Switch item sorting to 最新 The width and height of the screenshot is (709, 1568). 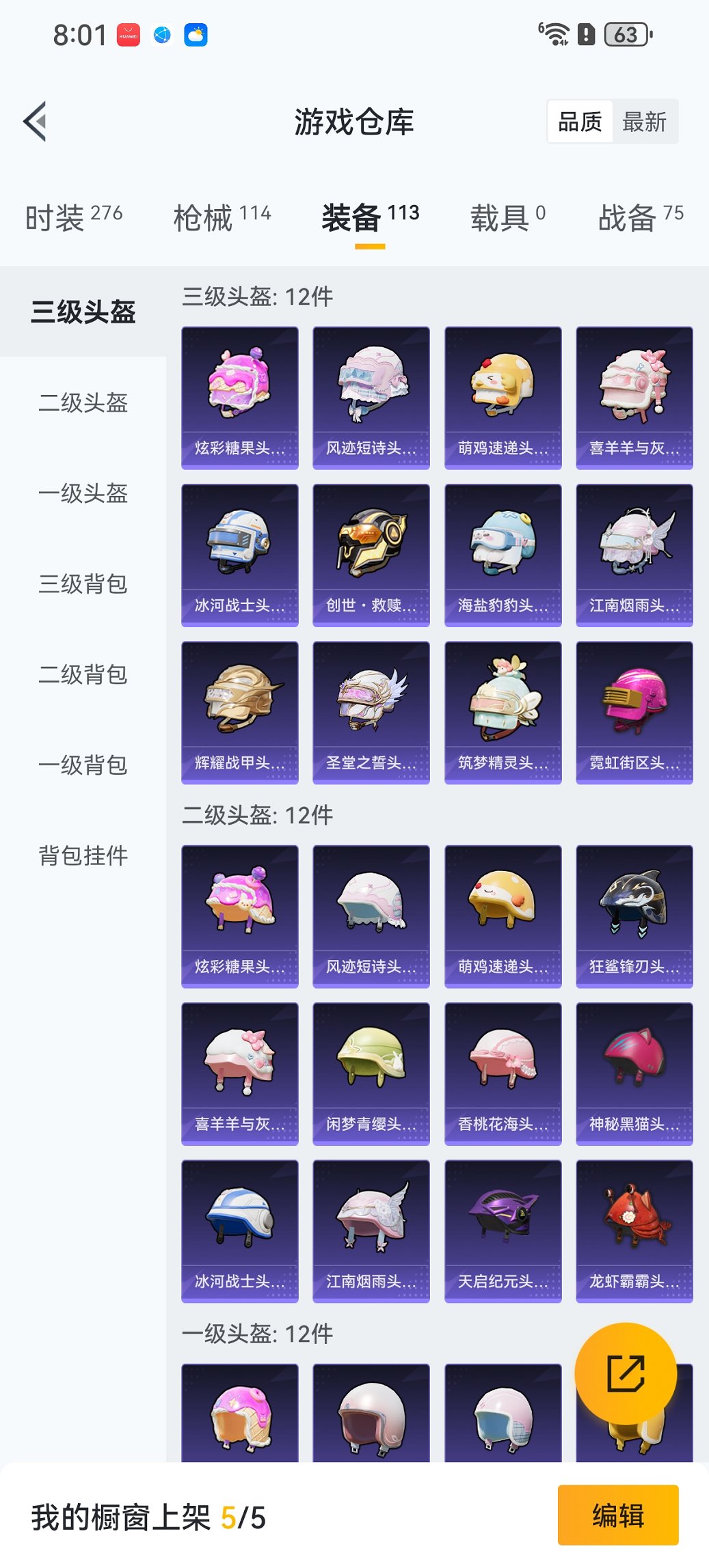click(645, 121)
